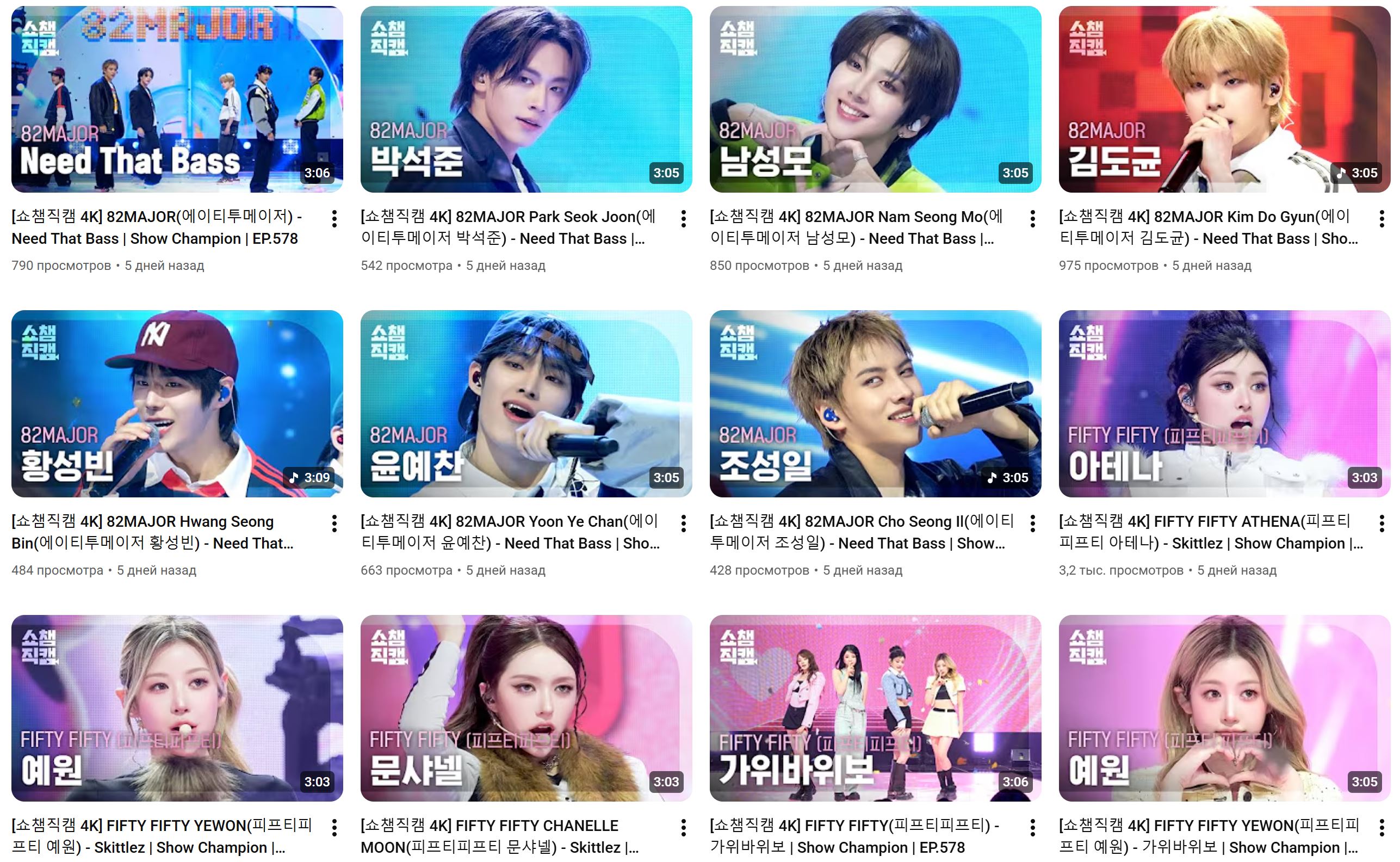Viewport: 1400px width, 862px height.
Task: Open the 82MAJOR Need That Bass group video
Action: click(177, 99)
